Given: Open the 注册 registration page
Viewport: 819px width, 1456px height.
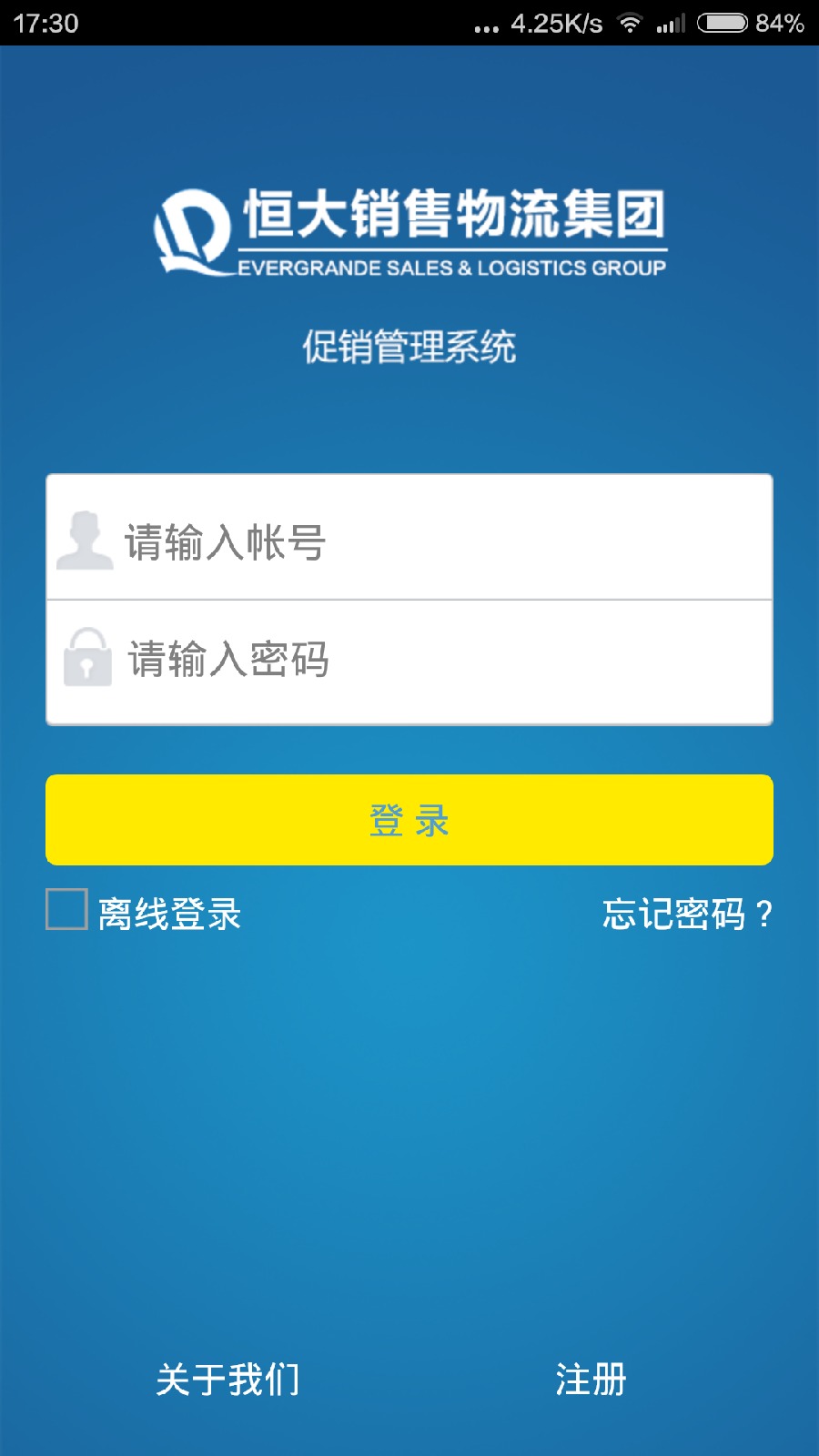Looking at the screenshot, I should tap(589, 1381).
